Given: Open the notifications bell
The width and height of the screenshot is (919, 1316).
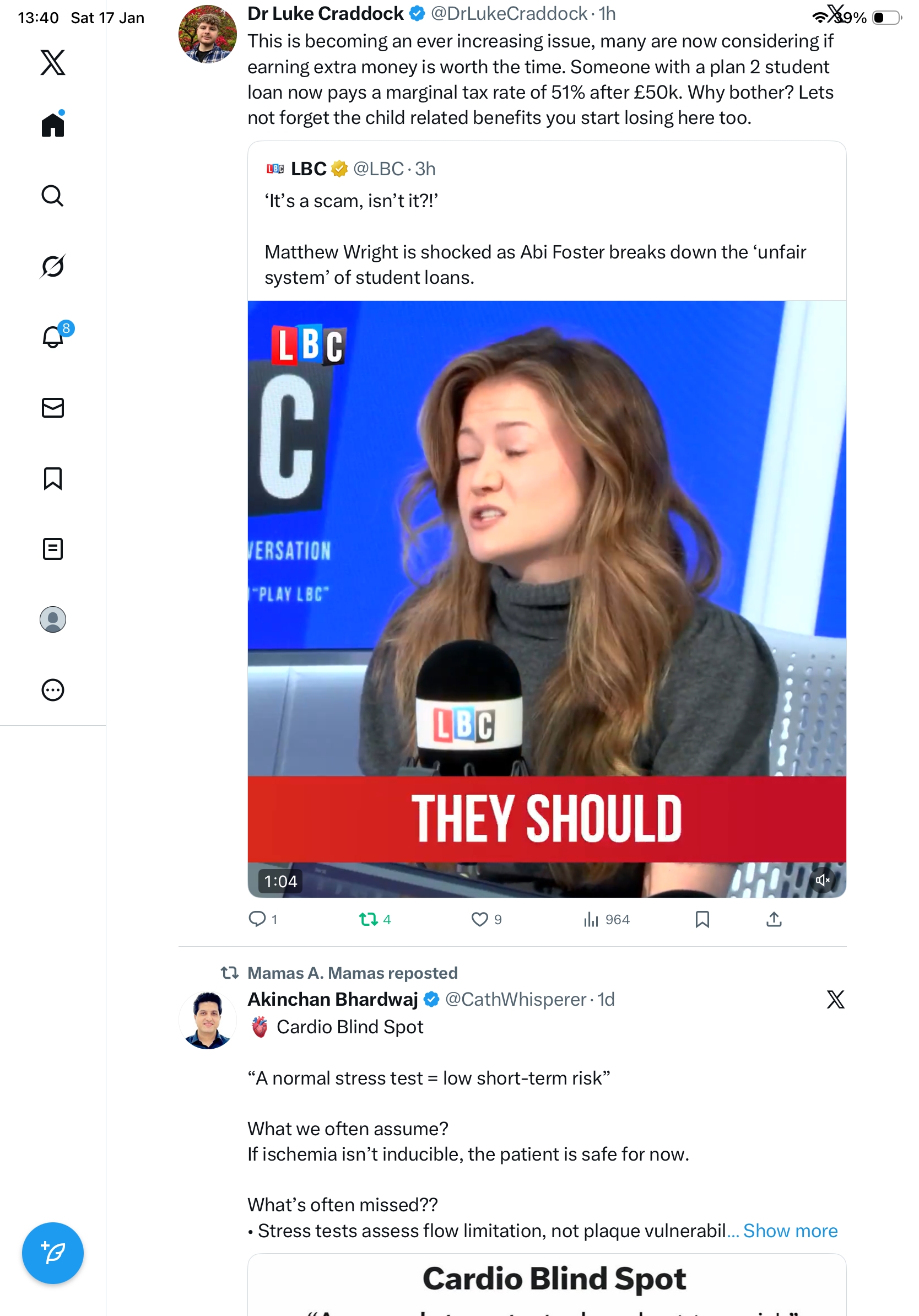Looking at the screenshot, I should coord(53,337).
